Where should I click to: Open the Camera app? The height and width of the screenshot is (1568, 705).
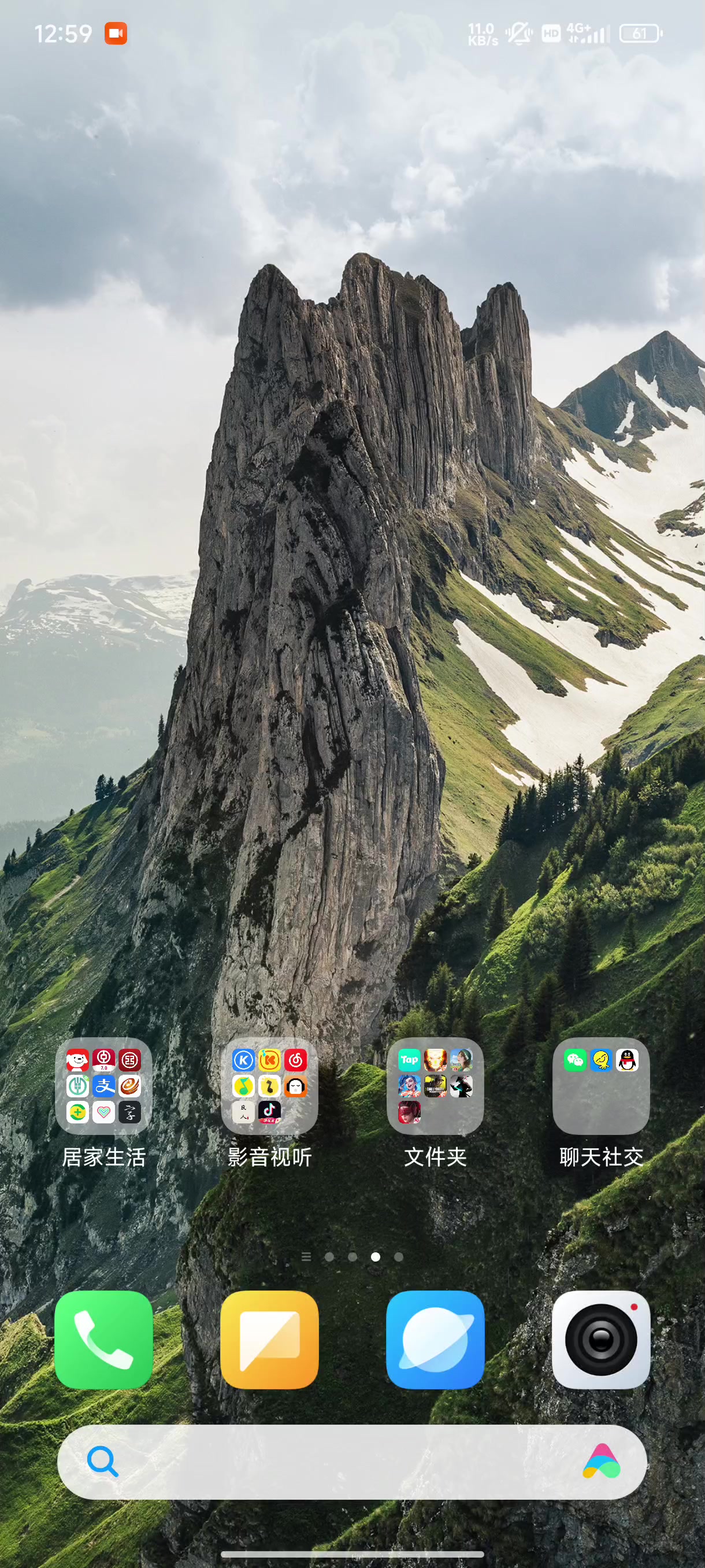pos(601,1339)
